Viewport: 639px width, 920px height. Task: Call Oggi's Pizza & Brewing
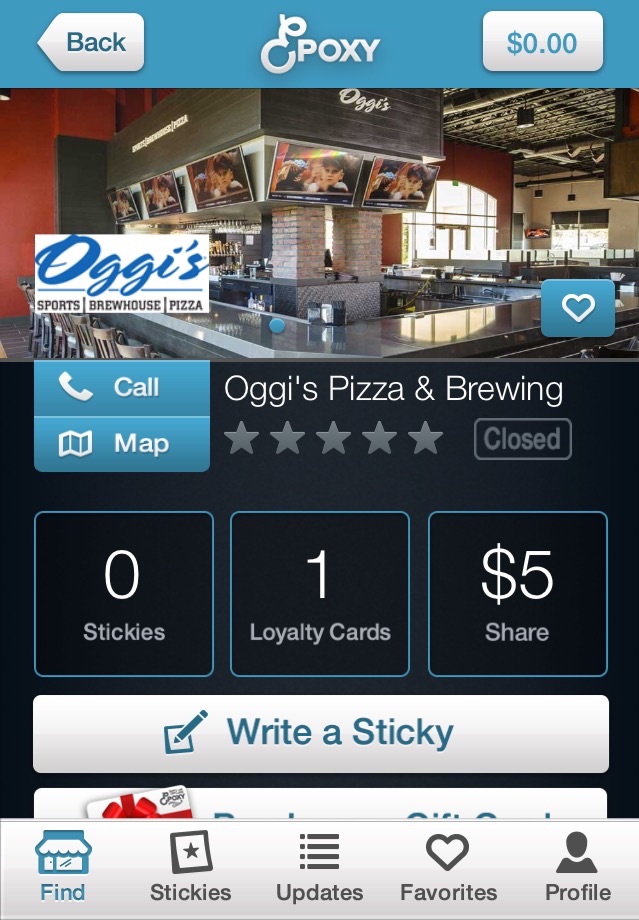point(122,388)
